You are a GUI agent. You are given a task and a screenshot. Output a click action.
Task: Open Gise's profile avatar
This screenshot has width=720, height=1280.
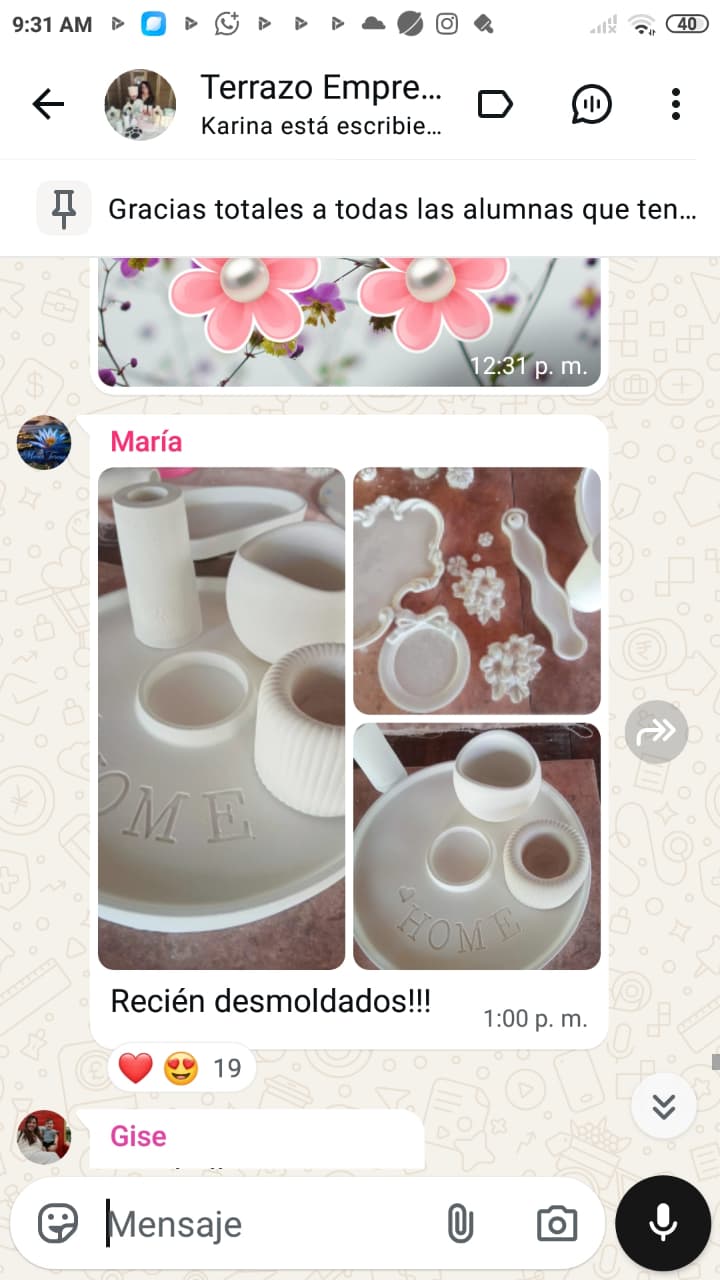pyautogui.click(x=44, y=1137)
